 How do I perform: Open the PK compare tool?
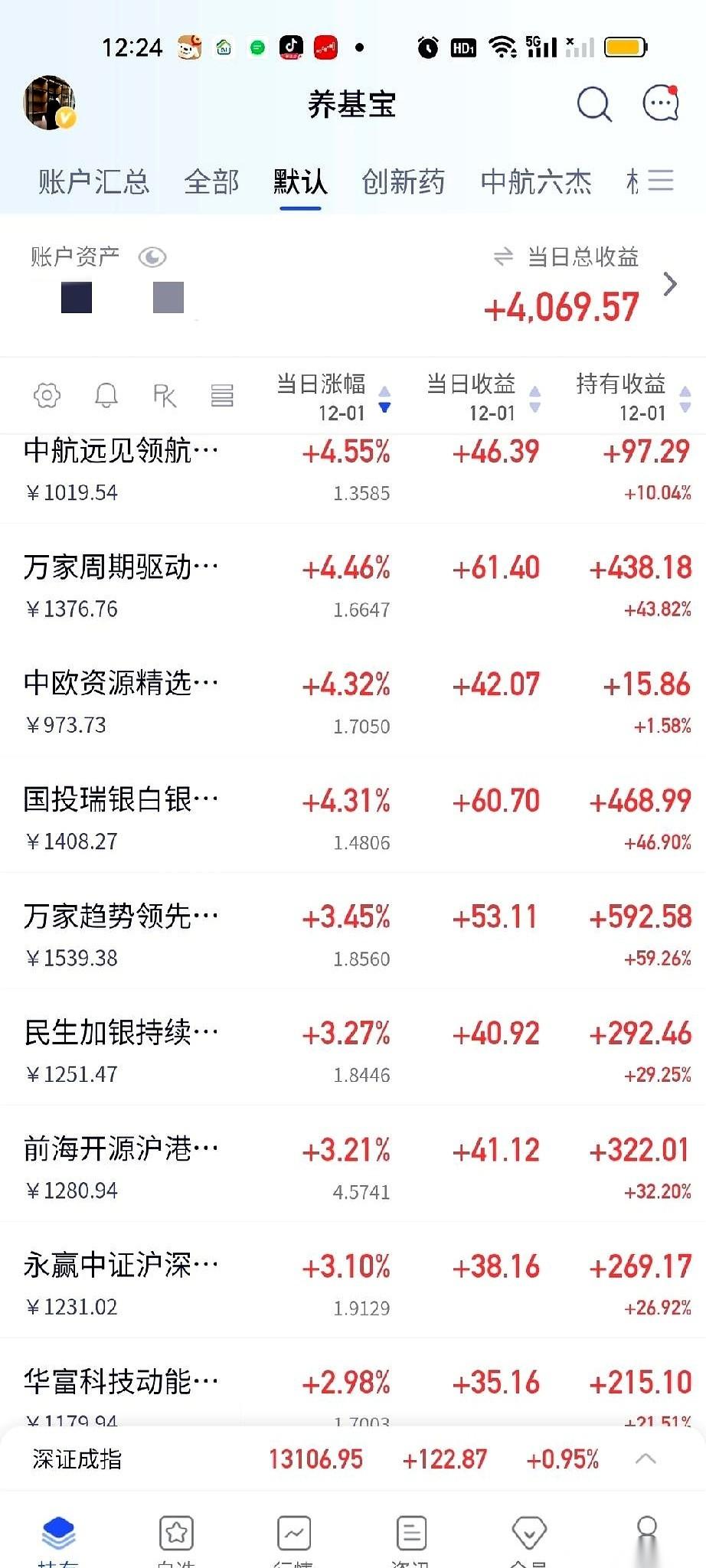coord(165,396)
